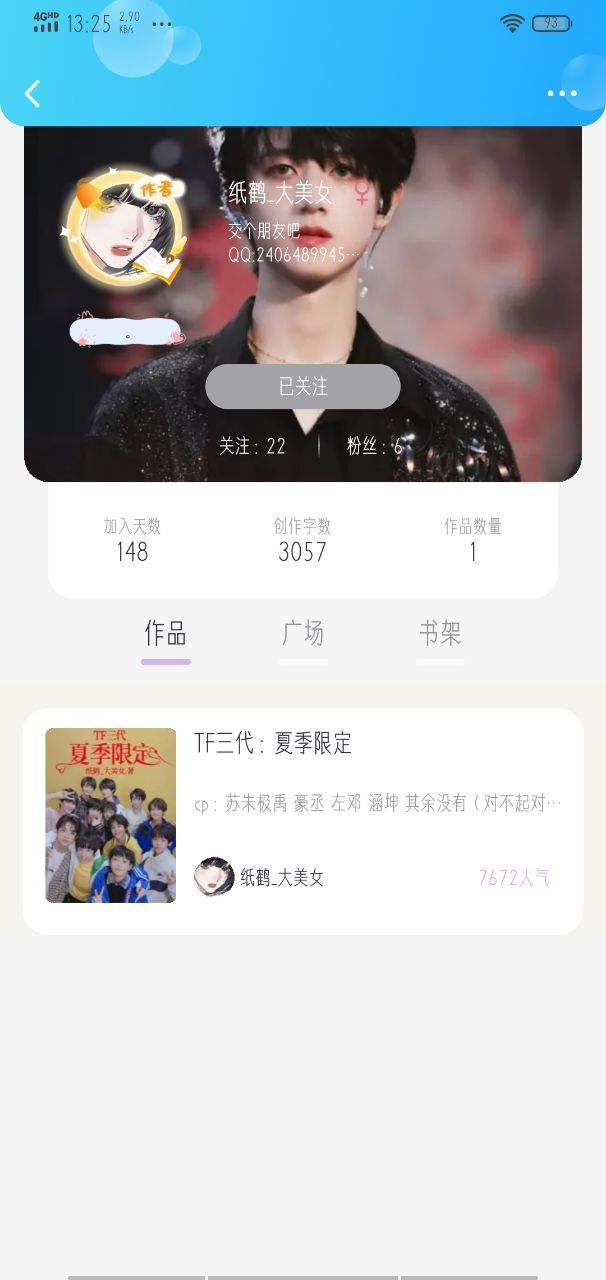Switch to the 广场 tab
Screen dimensions: 606x1280
303,634
